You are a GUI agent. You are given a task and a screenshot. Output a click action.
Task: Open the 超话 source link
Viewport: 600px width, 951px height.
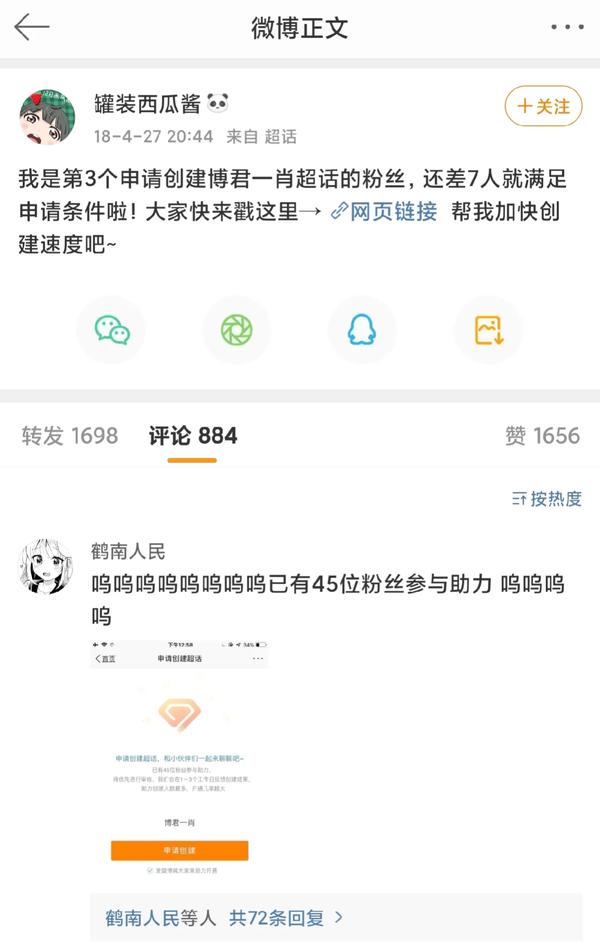[x=279, y=137]
